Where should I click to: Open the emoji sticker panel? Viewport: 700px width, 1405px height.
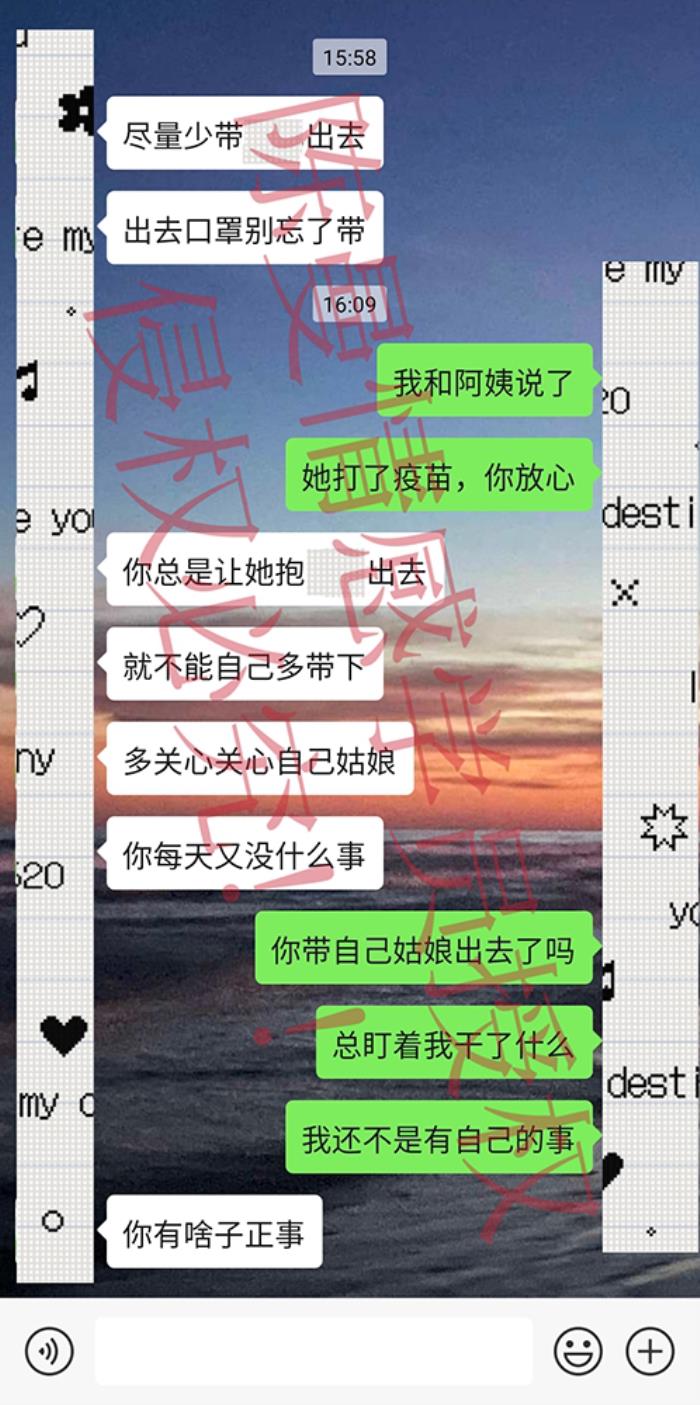tap(578, 1351)
